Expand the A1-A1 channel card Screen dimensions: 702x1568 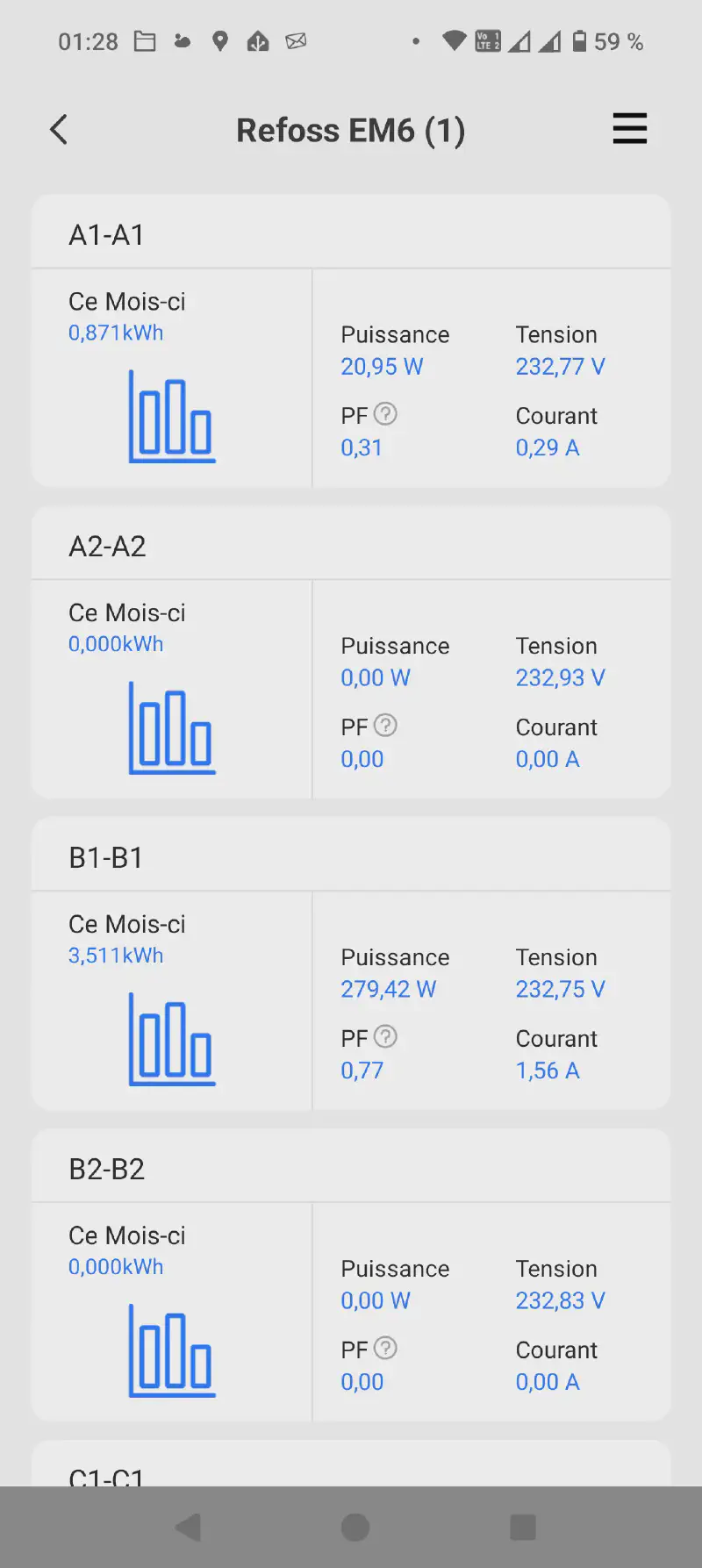point(351,233)
